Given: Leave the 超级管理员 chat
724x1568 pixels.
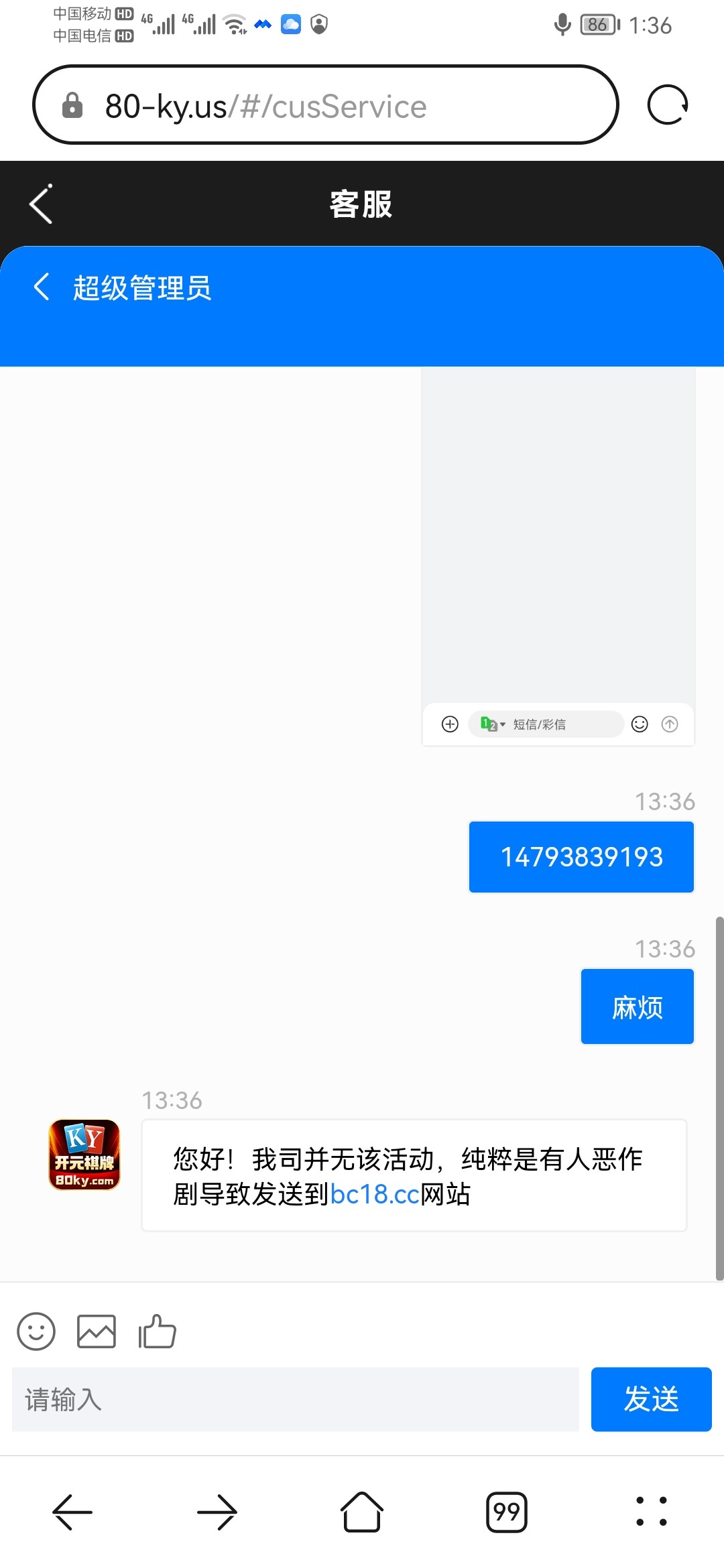Looking at the screenshot, I should tap(42, 287).
